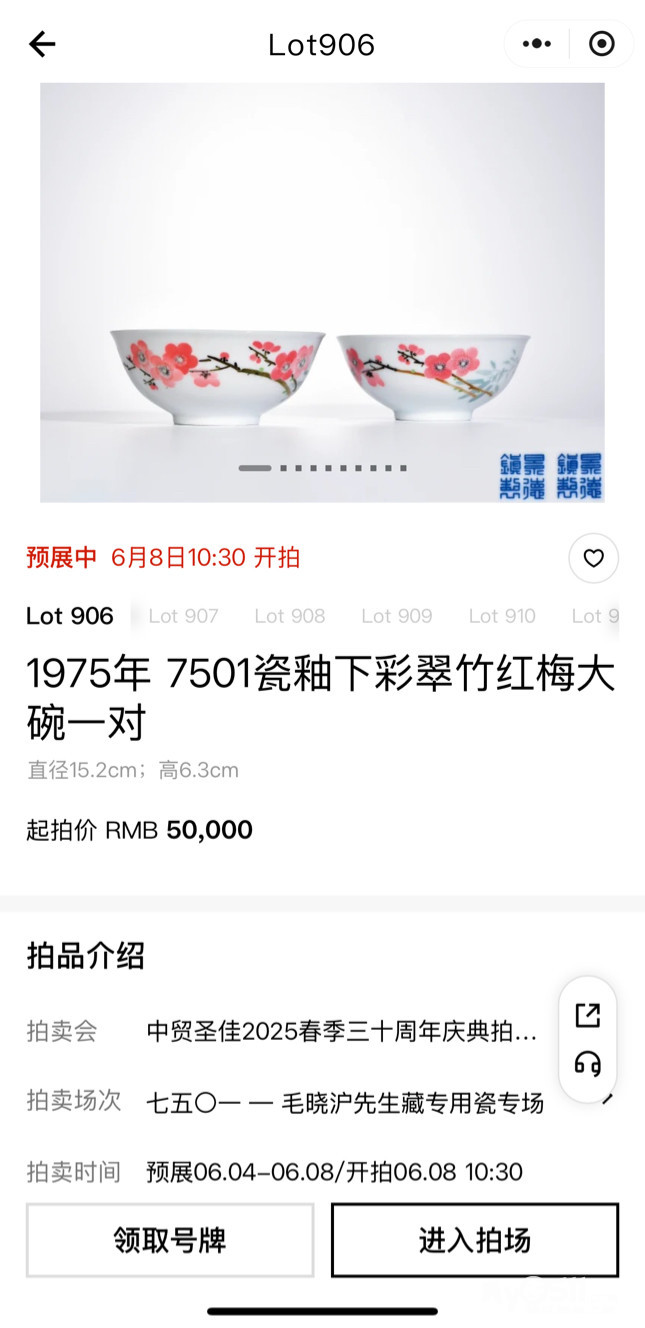Open the 七五〇一 auction session row

345,1103
